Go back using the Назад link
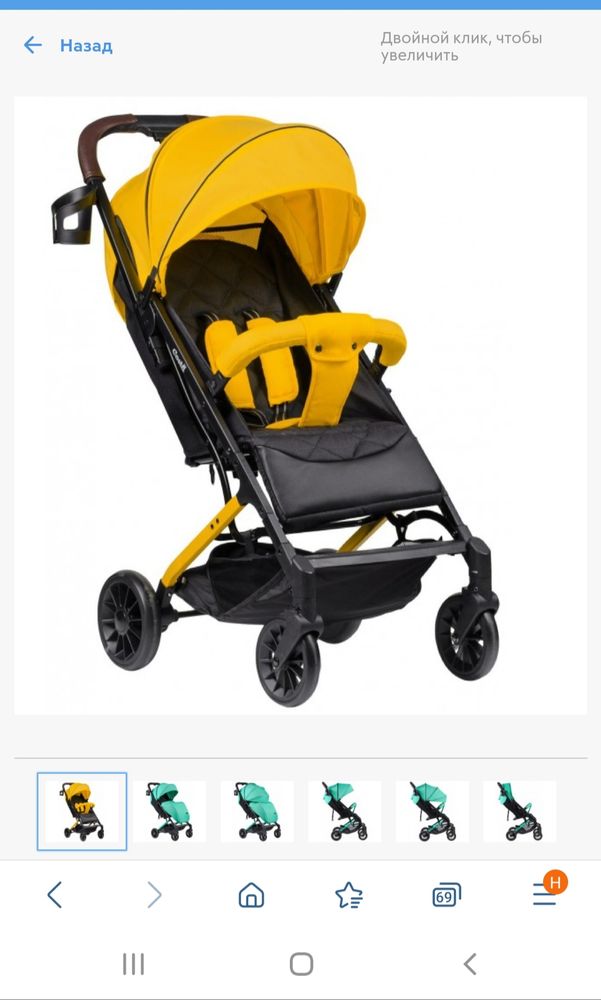Viewport: 601px width, 1000px height. (x=68, y=45)
